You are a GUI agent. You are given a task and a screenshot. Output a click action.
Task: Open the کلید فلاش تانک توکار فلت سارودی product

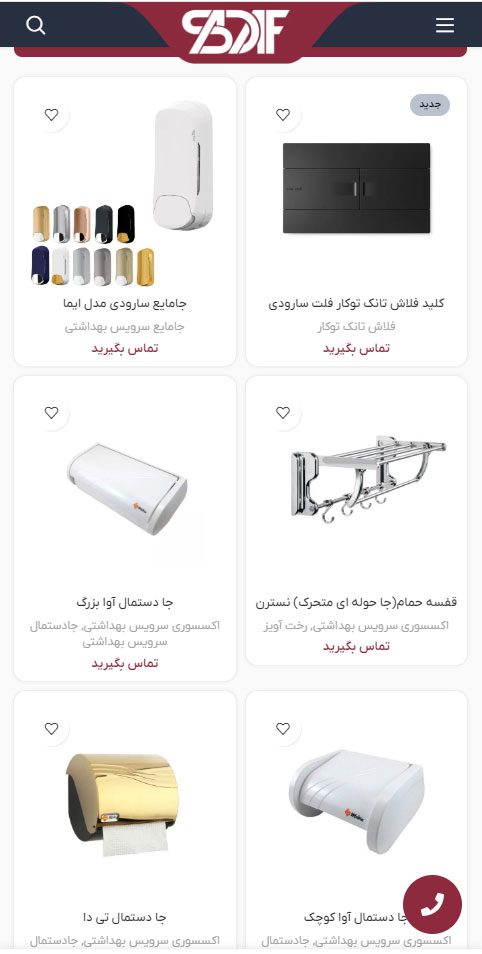pyautogui.click(x=357, y=303)
